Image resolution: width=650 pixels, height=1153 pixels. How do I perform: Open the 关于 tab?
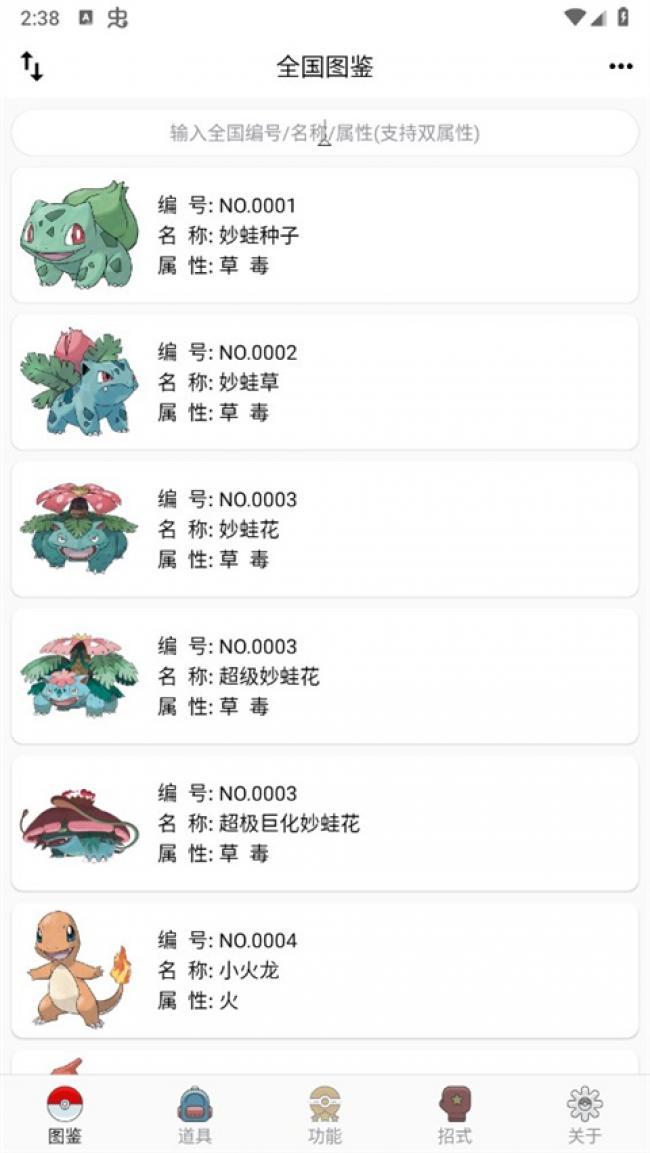click(585, 1115)
